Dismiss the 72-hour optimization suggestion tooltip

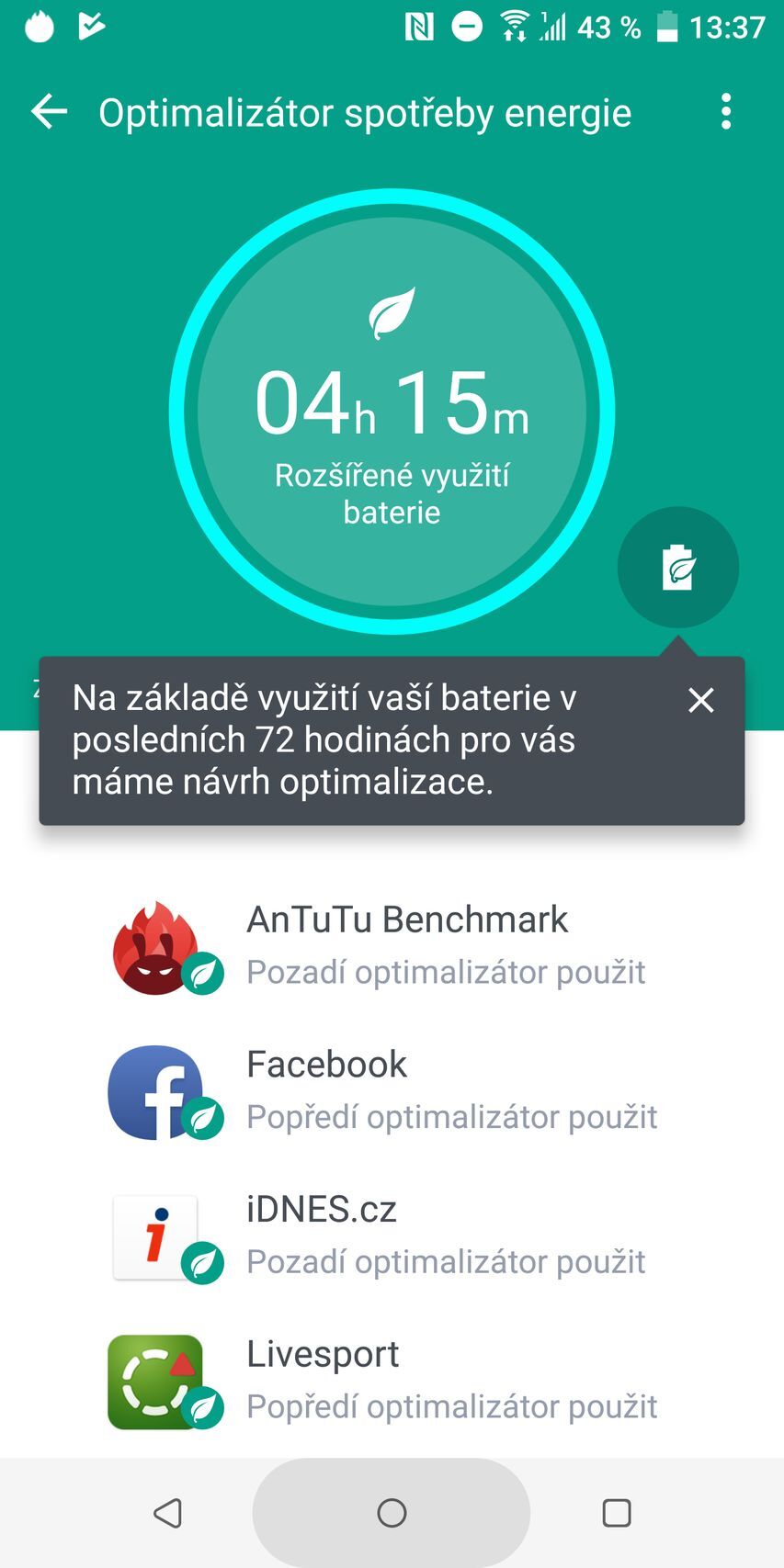700,700
